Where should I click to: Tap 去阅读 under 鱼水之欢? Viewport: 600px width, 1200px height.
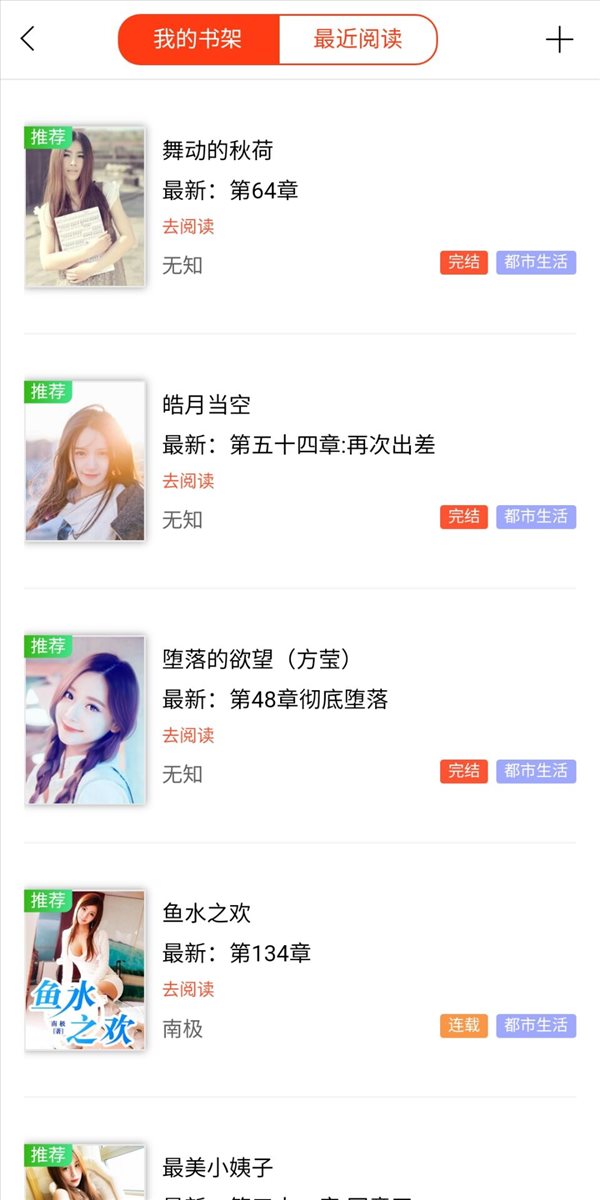click(x=188, y=989)
